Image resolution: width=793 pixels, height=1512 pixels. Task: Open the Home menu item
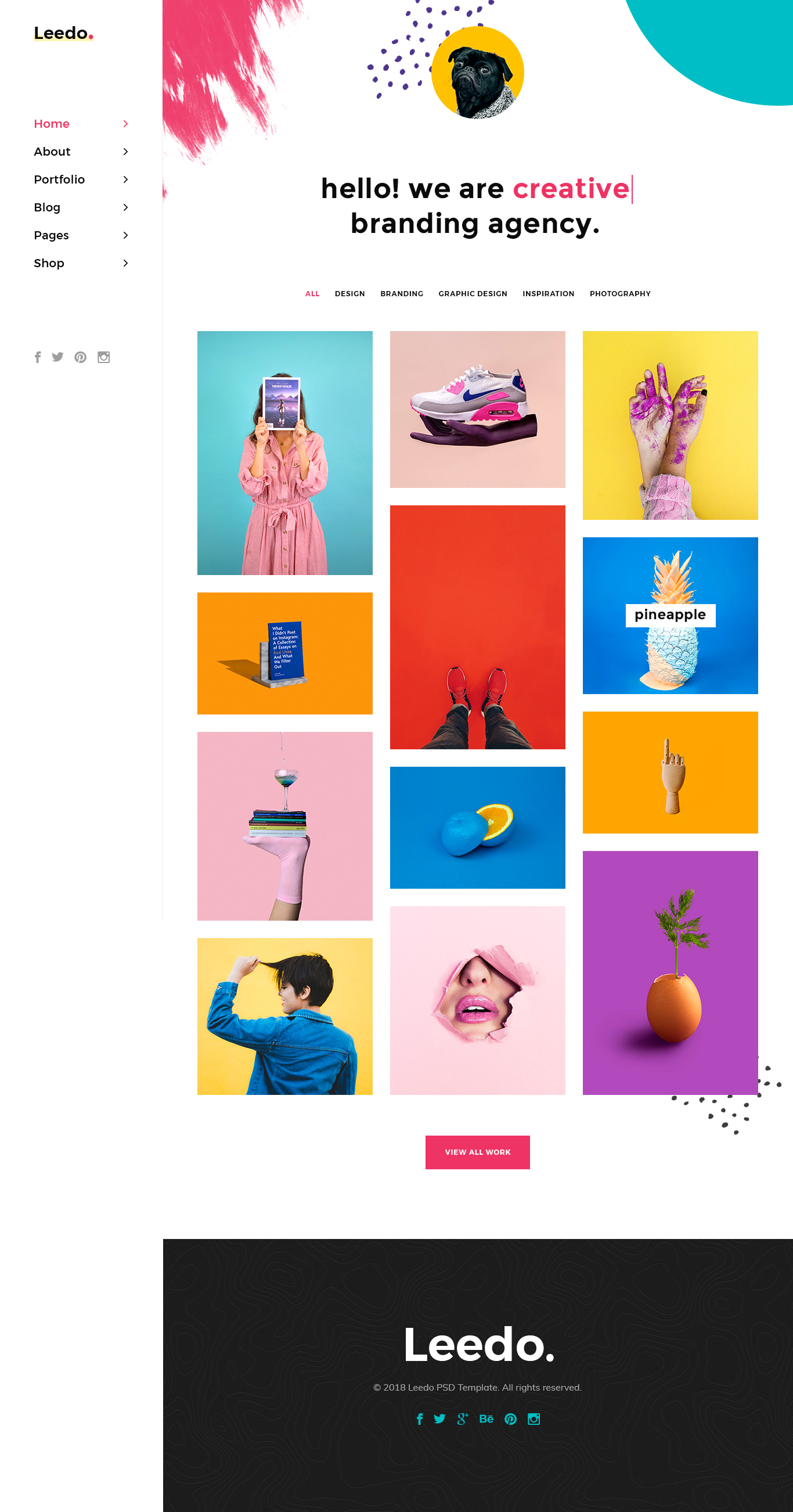click(x=52, y=124)
